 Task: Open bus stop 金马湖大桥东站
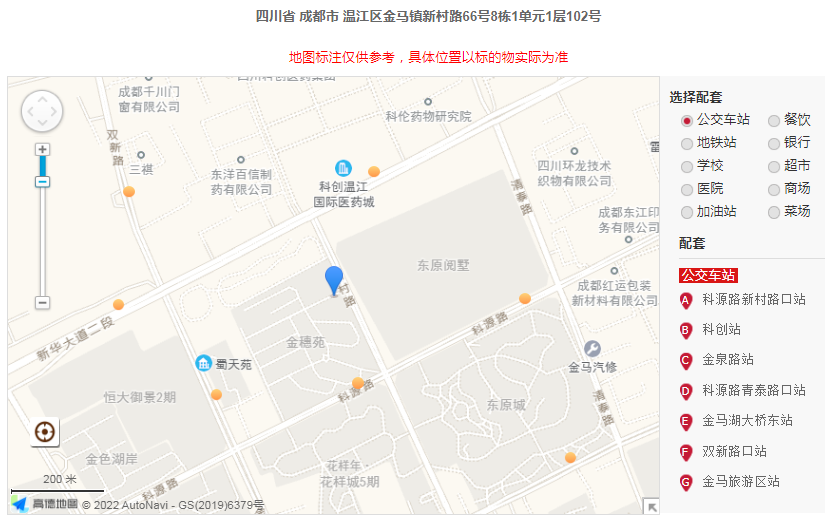(747, 421)
